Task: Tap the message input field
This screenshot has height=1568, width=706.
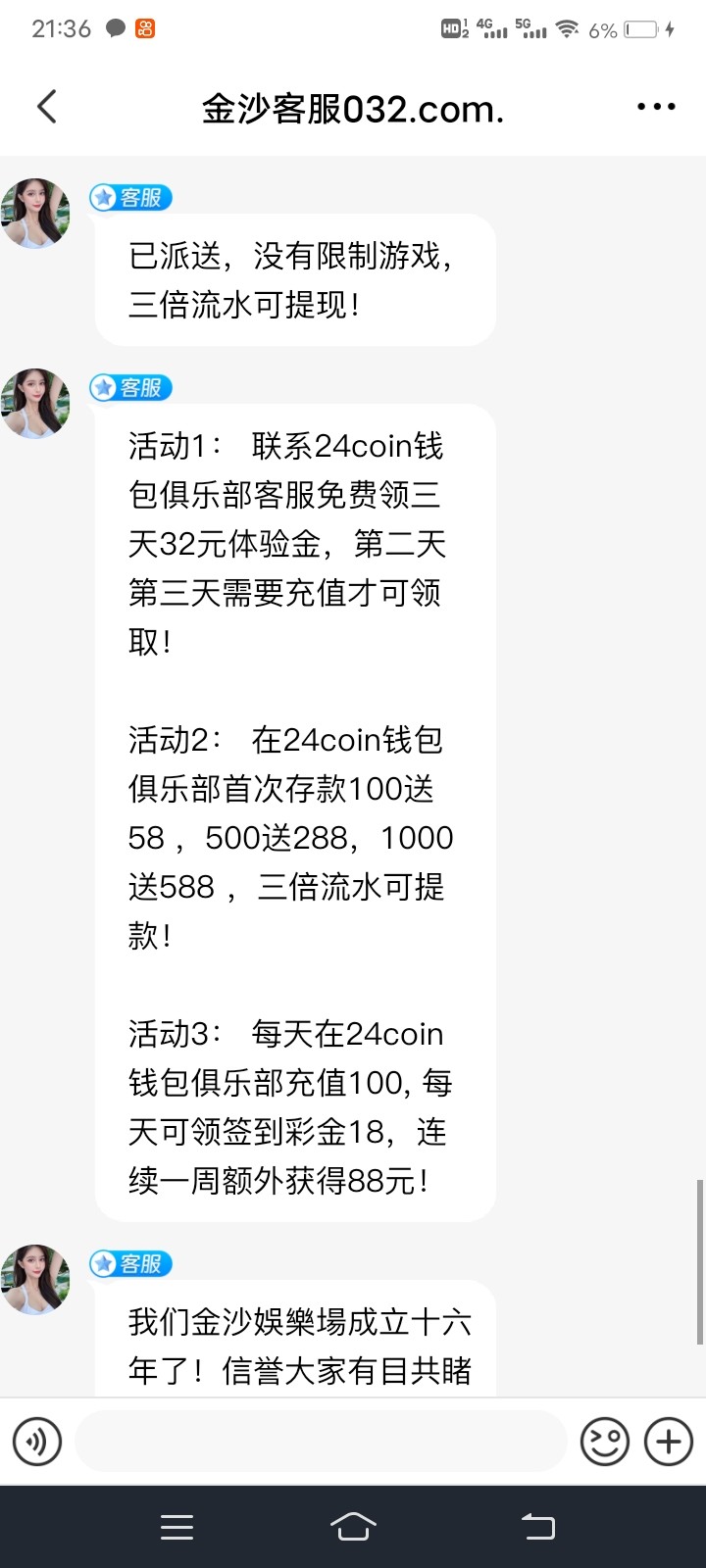Action: click(x=321, y=1442)
